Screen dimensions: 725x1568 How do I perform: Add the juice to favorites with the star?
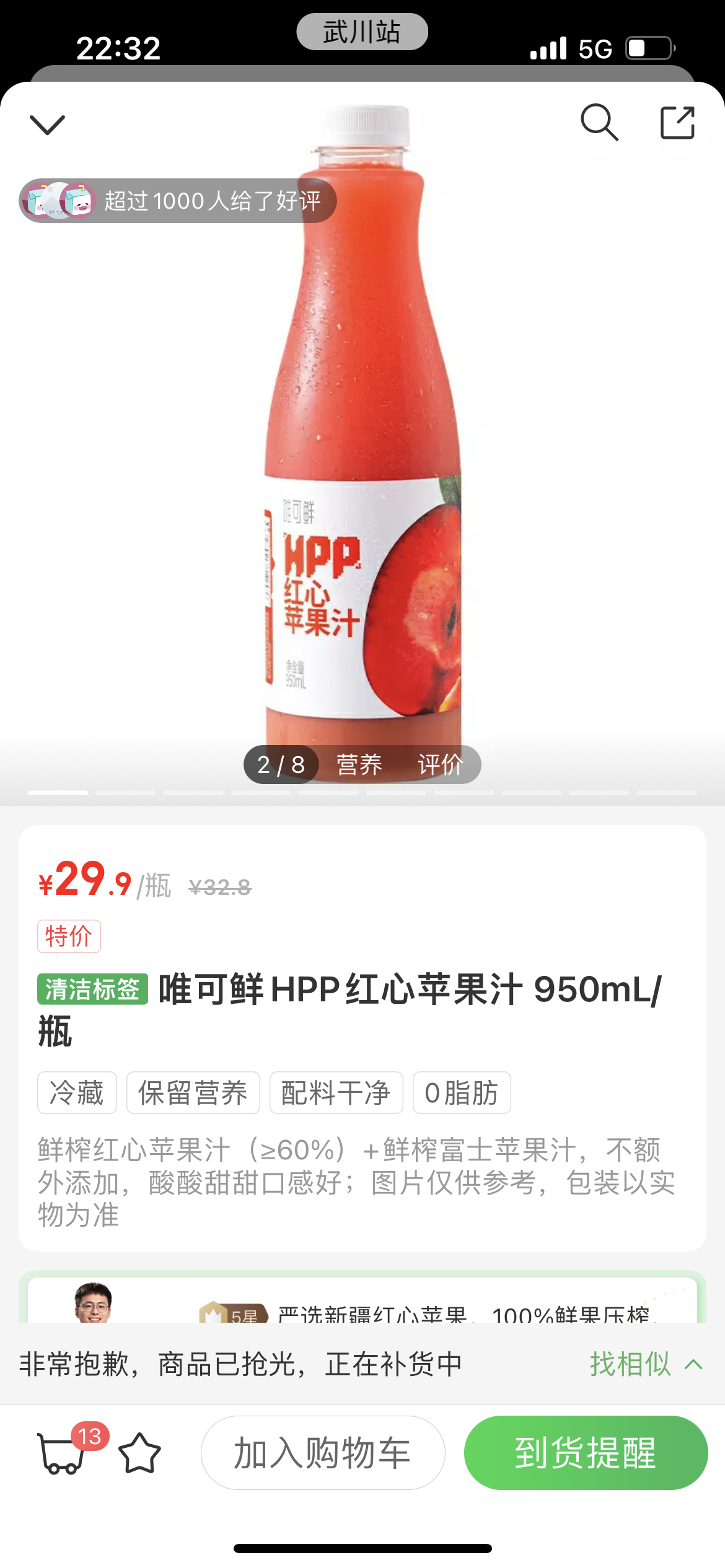[139, 1453]
